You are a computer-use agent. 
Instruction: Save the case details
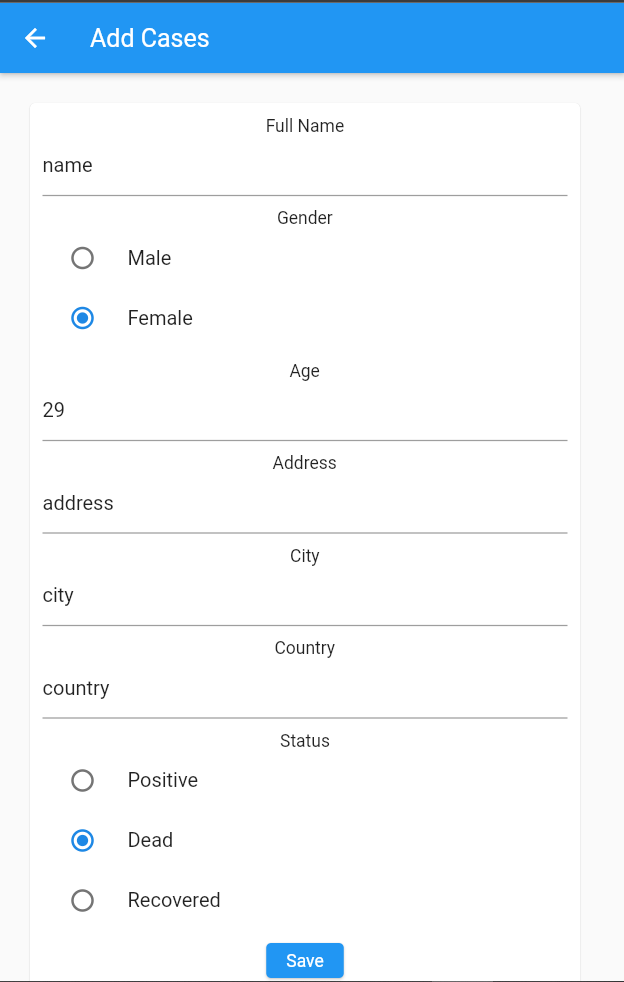(304, 960)
